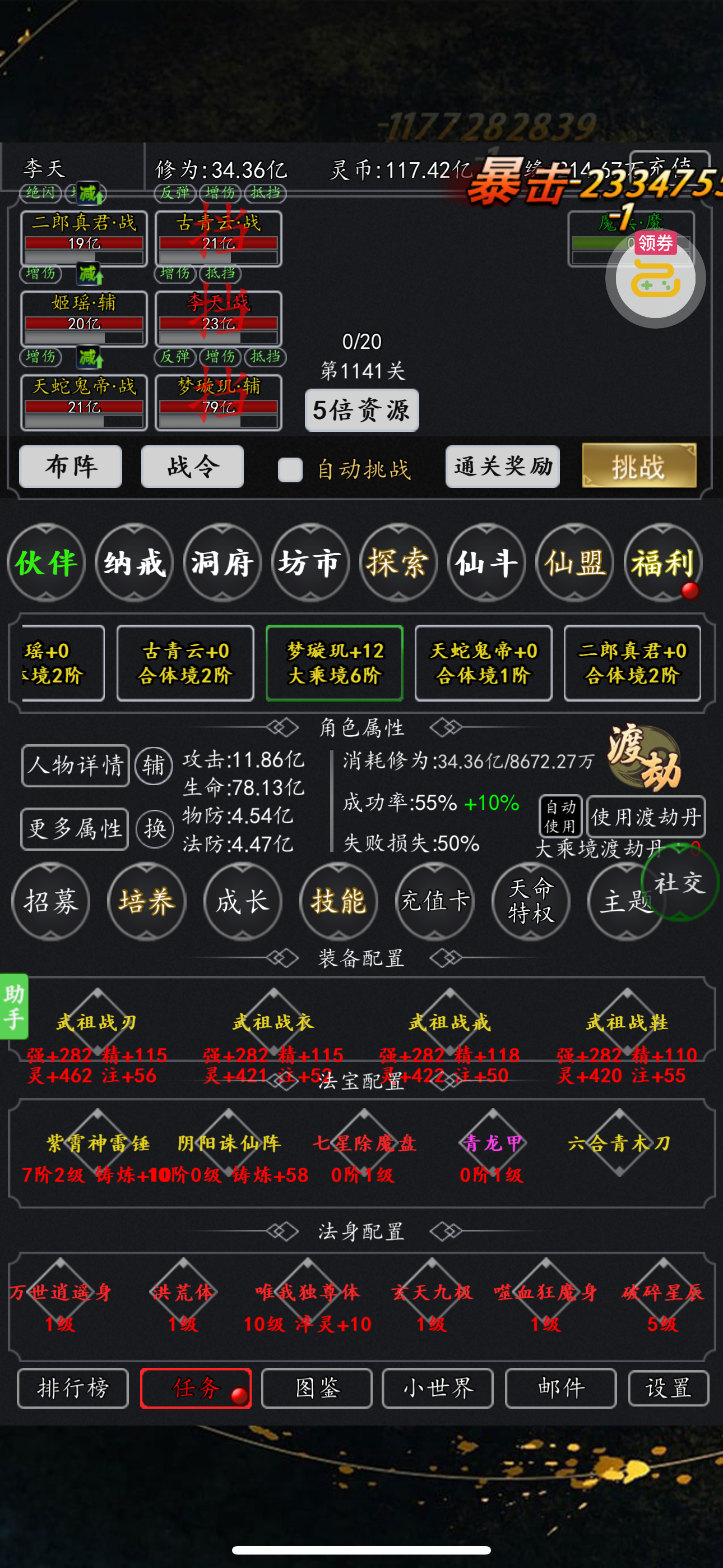Tap 使用渡劫丹 to use tribulation pill
The height and width of the screenshot is (1568, 723).
pyautogui.click(x=646, y=817)
